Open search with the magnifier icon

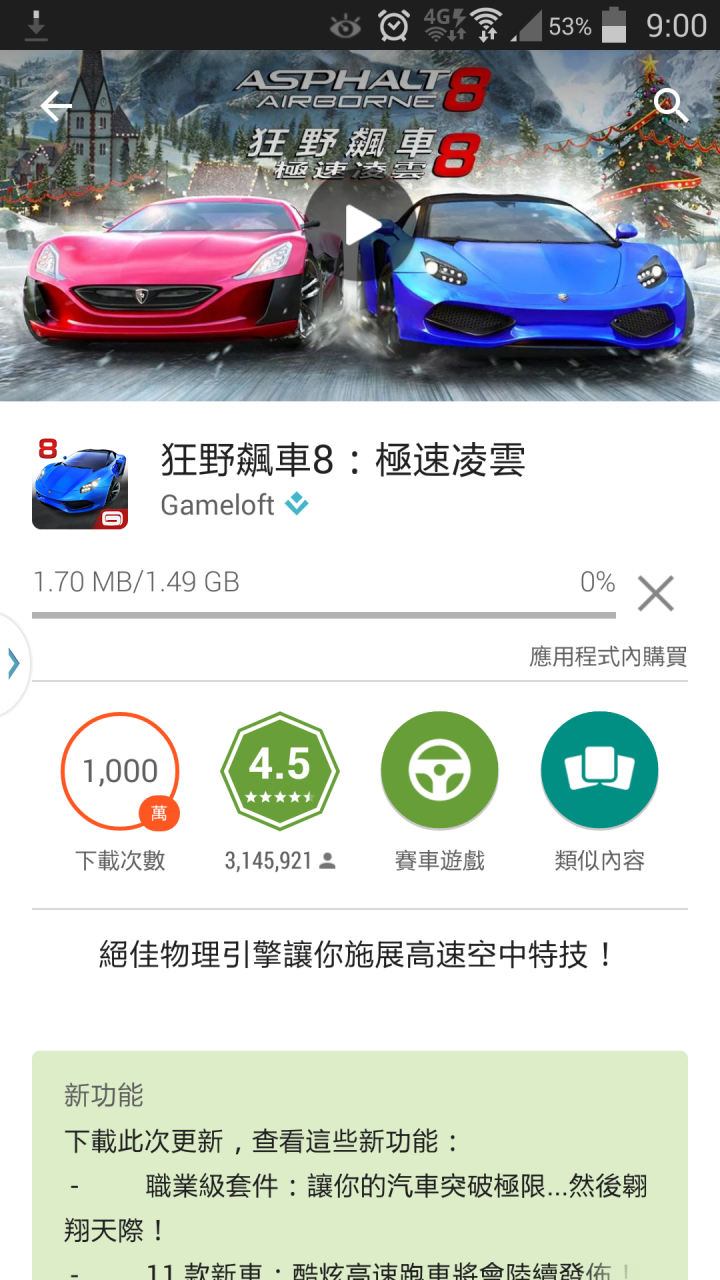coord(669,104)
